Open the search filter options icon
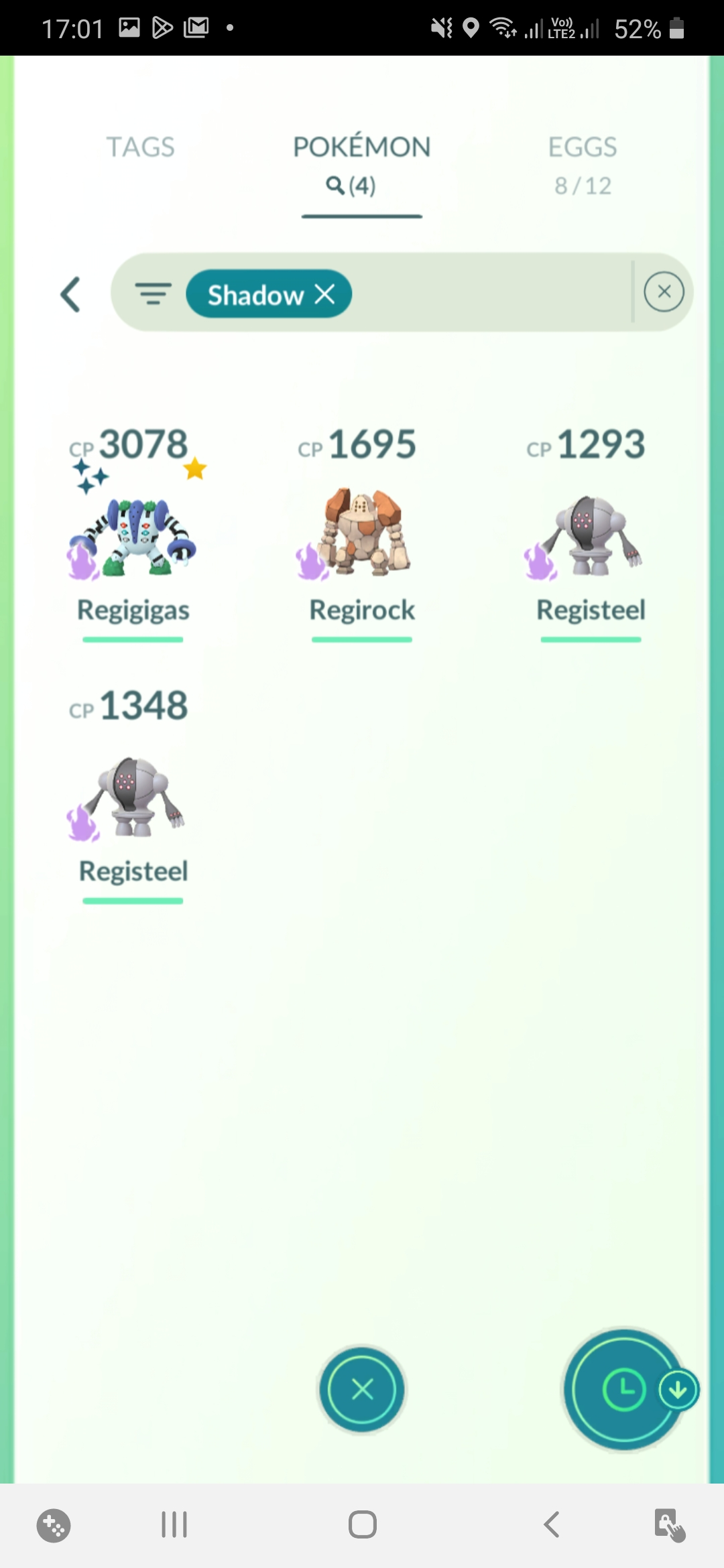 153,293
